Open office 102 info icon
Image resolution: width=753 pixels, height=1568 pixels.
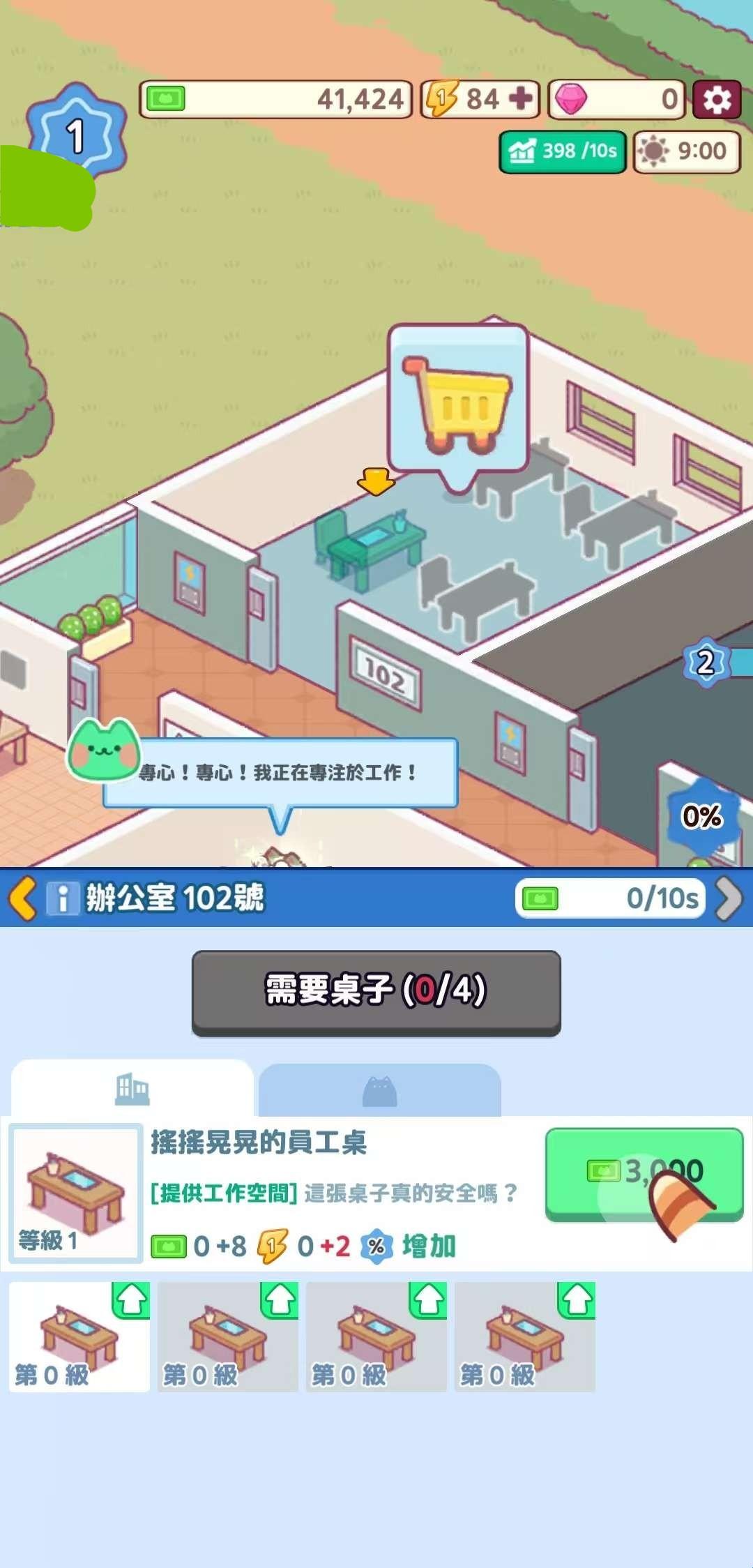[63, 898]
